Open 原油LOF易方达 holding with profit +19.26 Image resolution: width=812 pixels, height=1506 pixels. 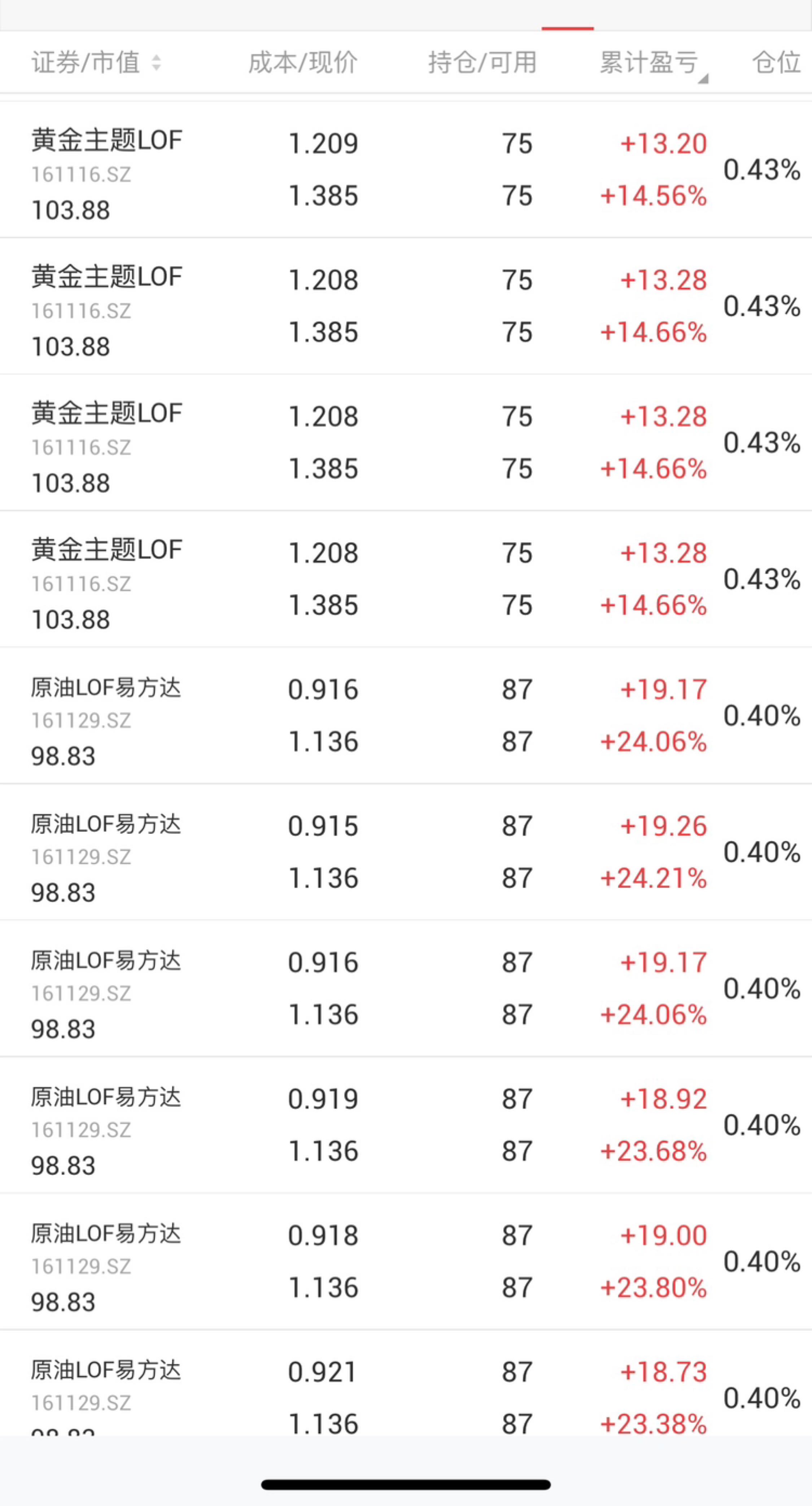[406, 852]
